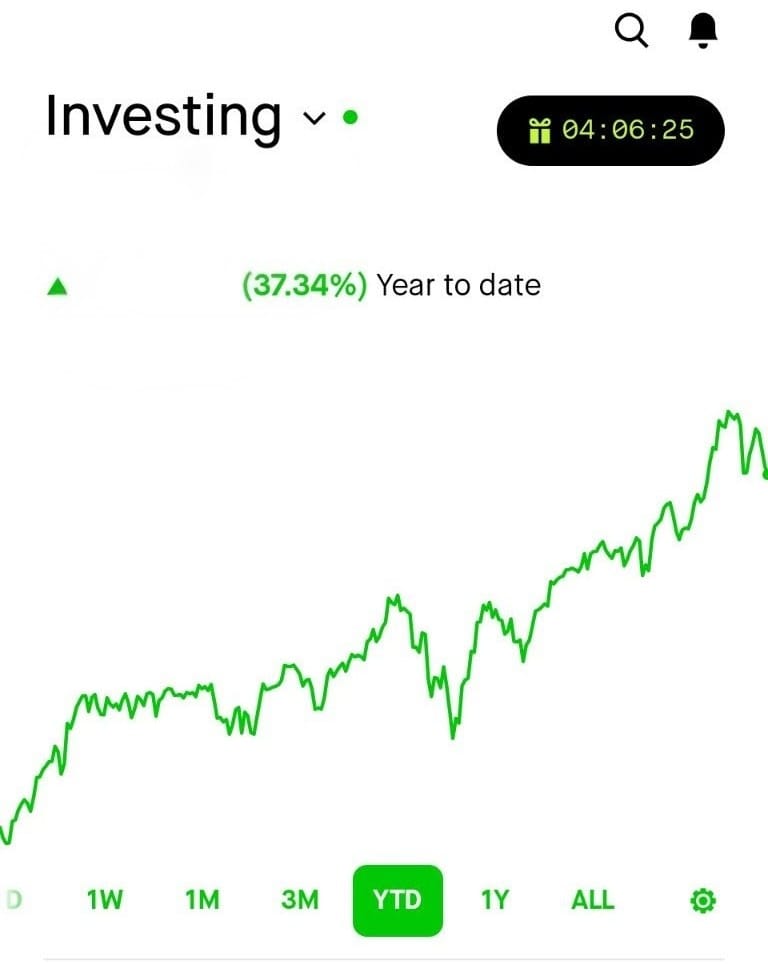Show the 1Y chart range
The height and width of the screenshot is (964, 768).
(x=495, y=900)
